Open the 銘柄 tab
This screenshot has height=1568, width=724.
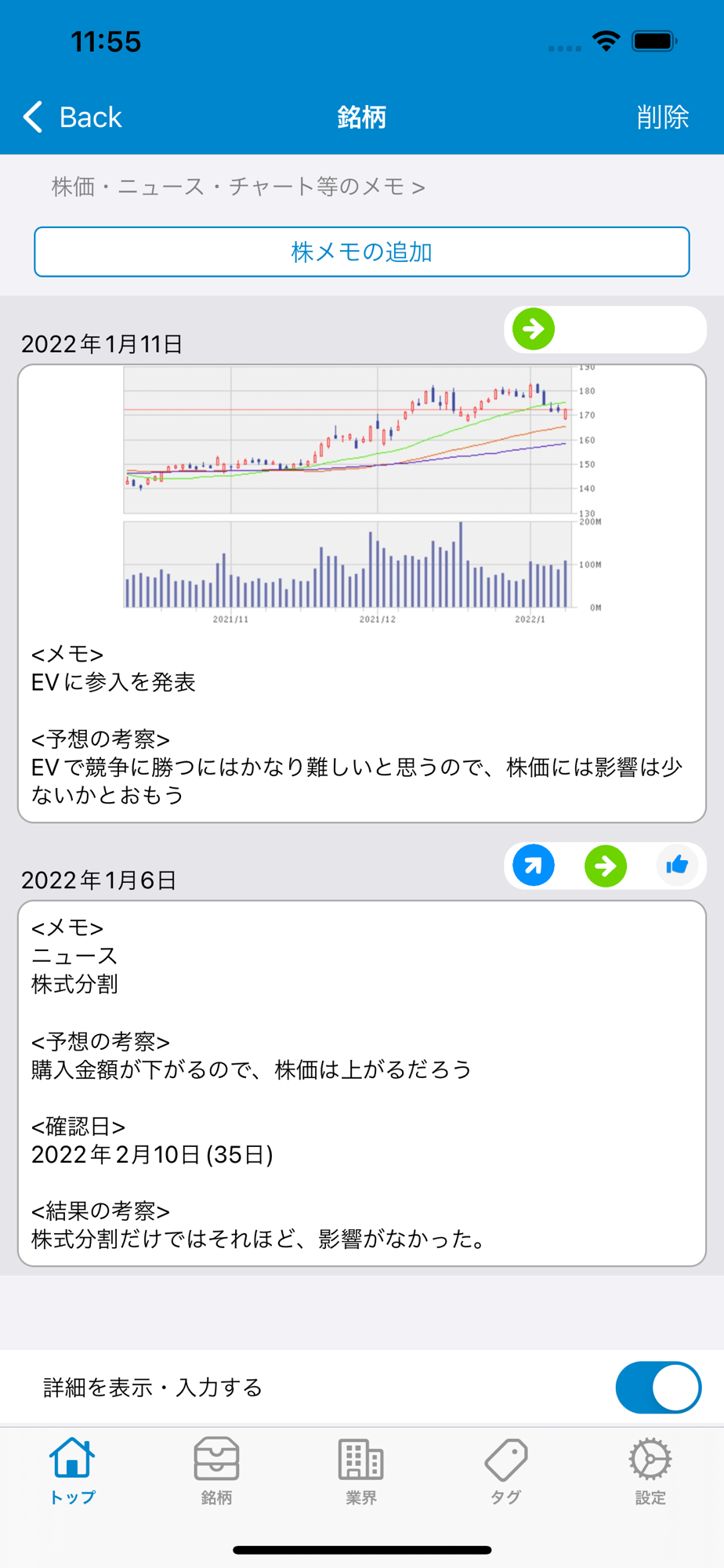click(216, 1472)
